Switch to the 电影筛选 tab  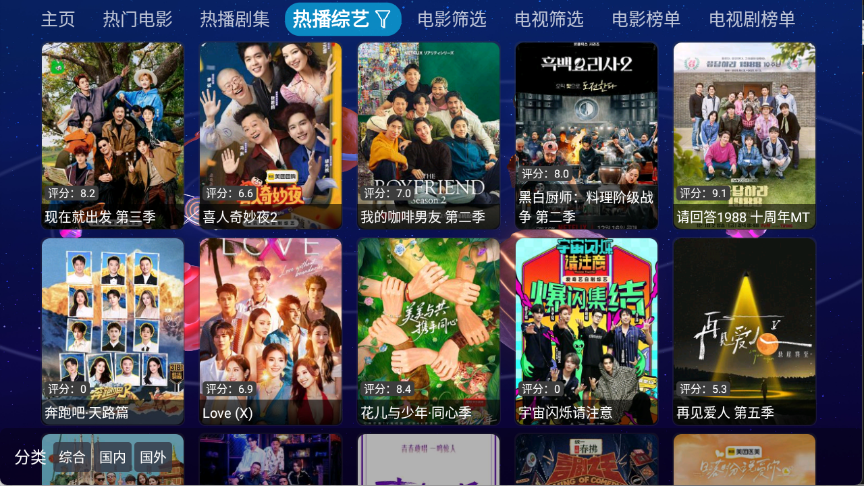(452, 19)
